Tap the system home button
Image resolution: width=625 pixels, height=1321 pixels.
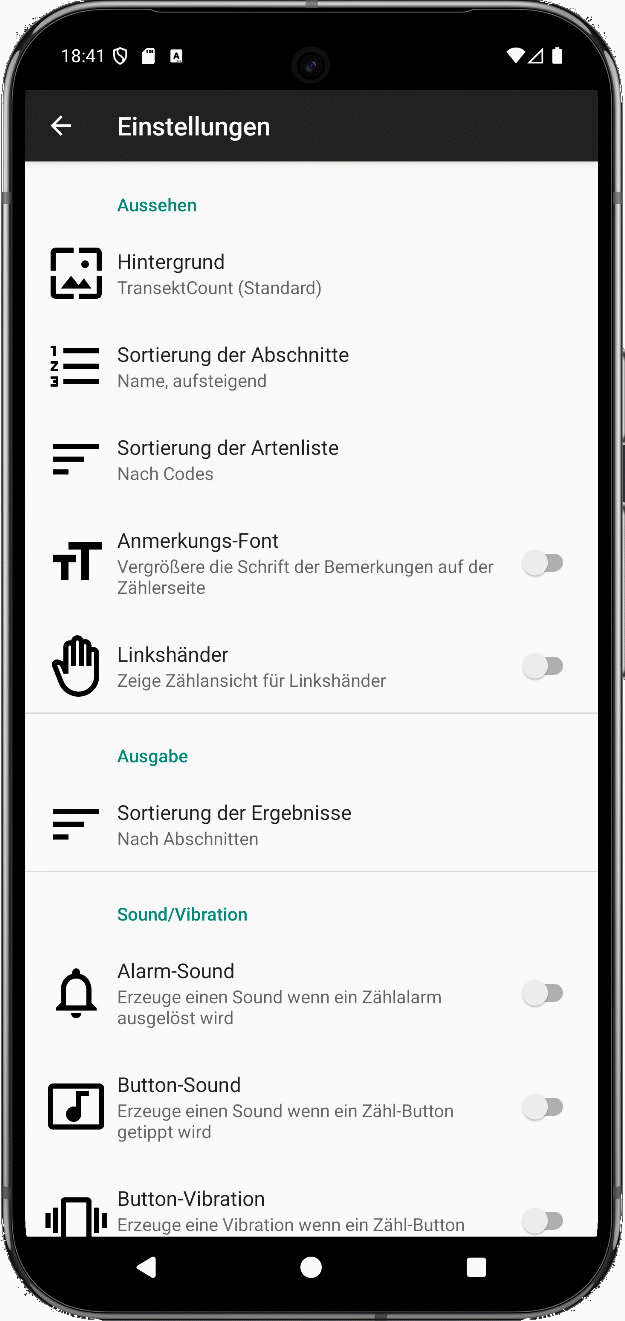tap(311, 1268)
